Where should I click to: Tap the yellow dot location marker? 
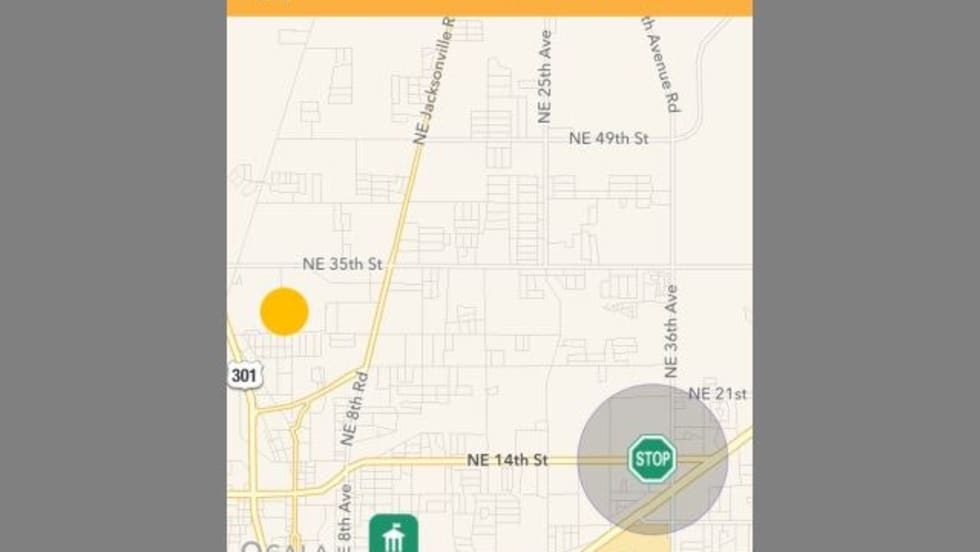coord(284,311)
